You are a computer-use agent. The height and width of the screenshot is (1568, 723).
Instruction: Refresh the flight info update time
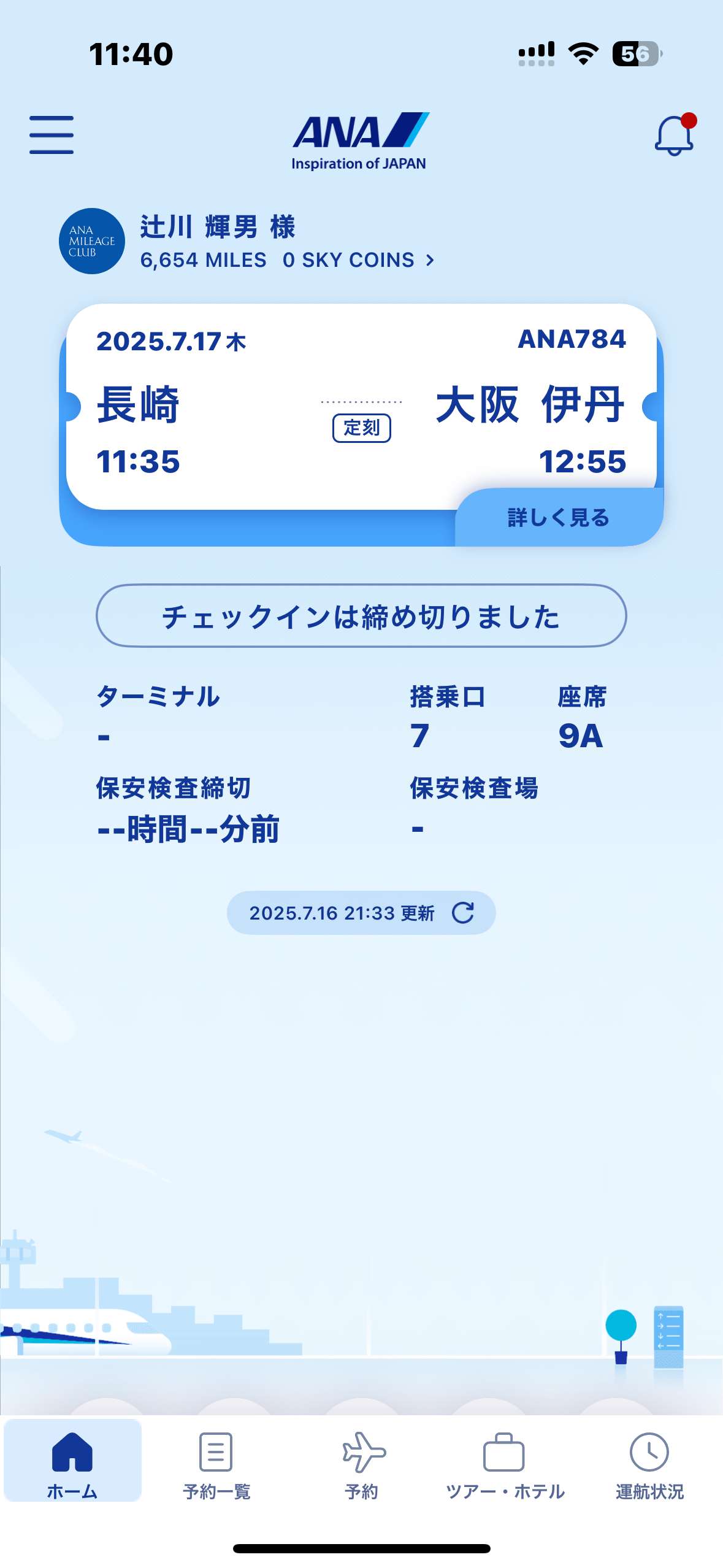tap(462, 913)
